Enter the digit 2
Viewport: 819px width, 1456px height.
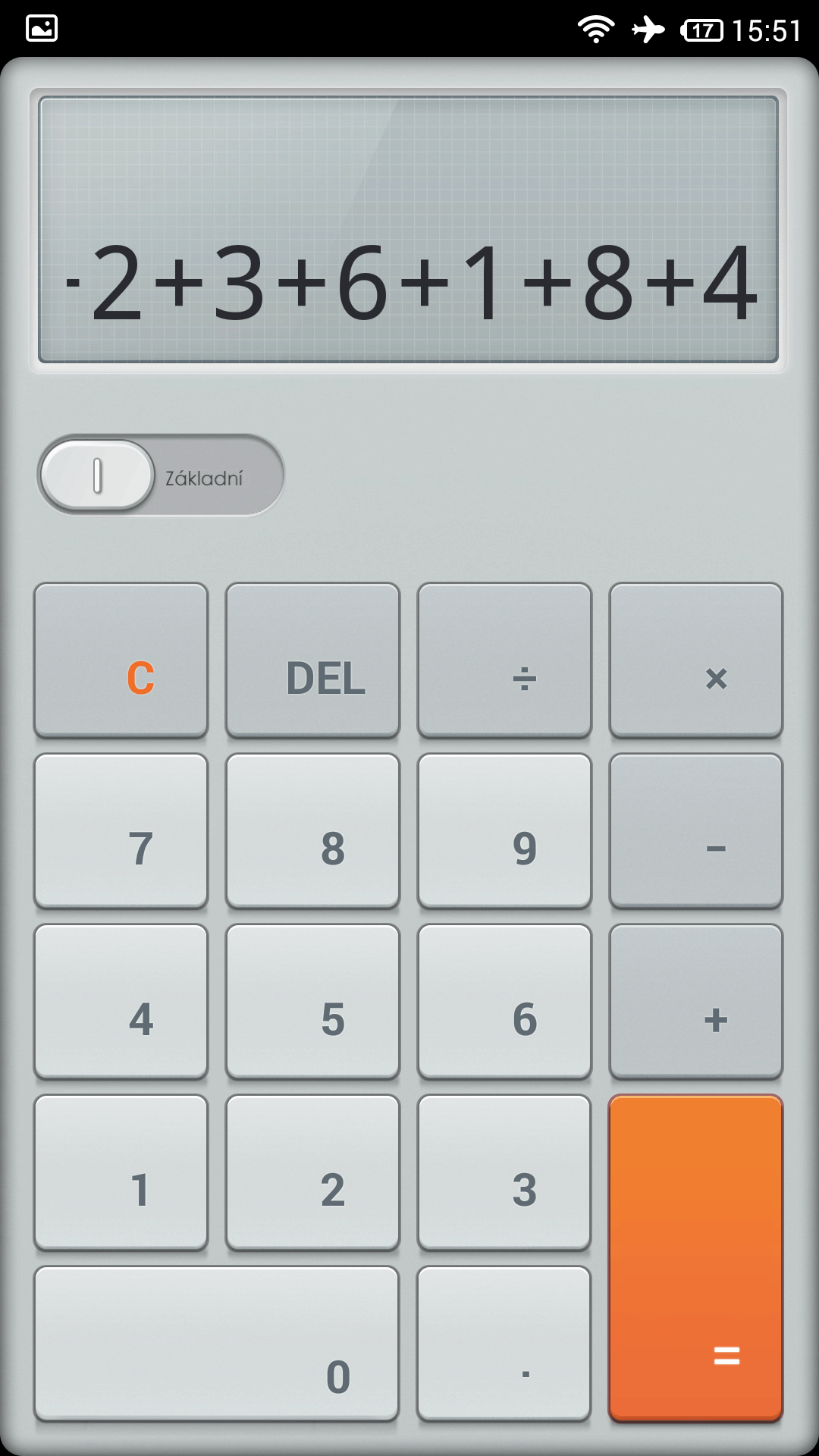[312, 1172]
